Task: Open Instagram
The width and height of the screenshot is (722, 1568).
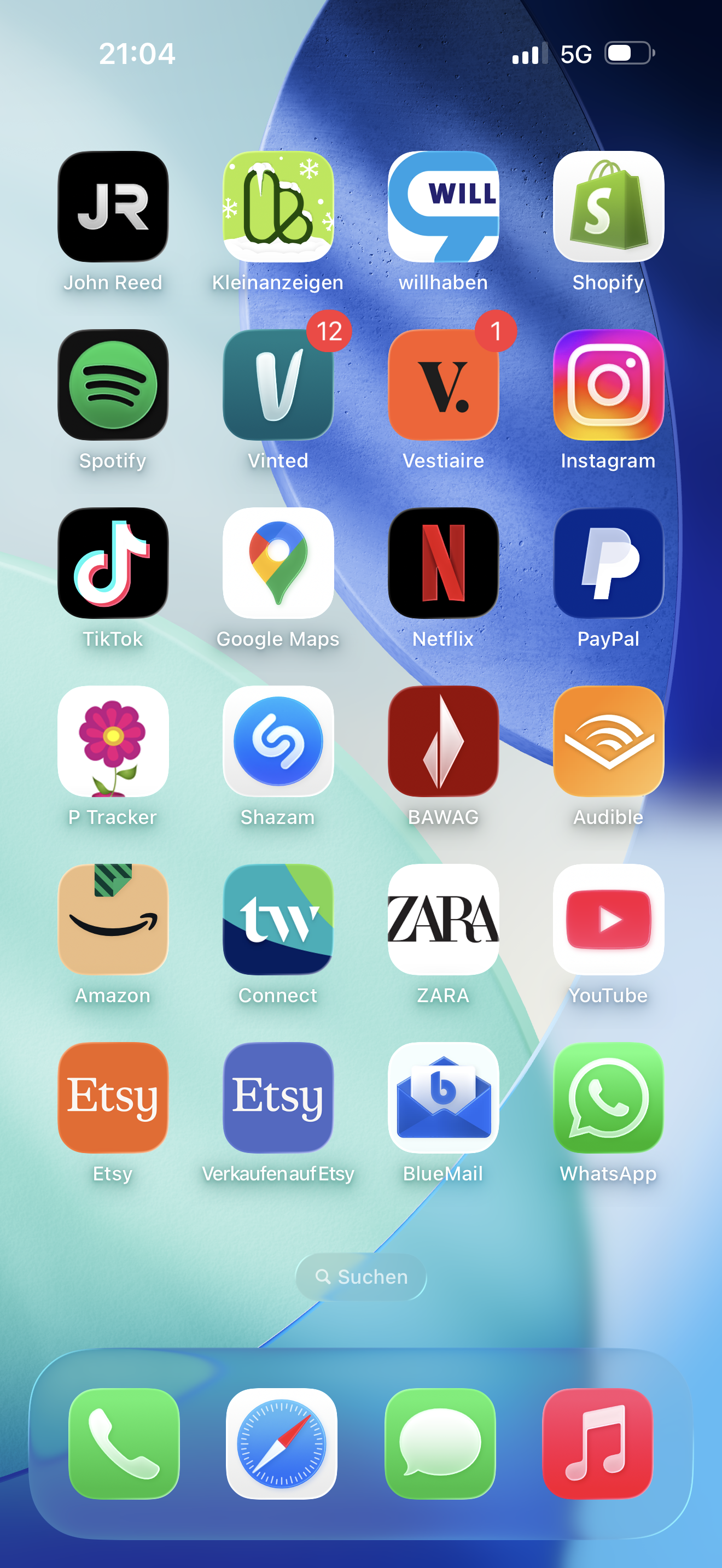Action: point(608,385)
